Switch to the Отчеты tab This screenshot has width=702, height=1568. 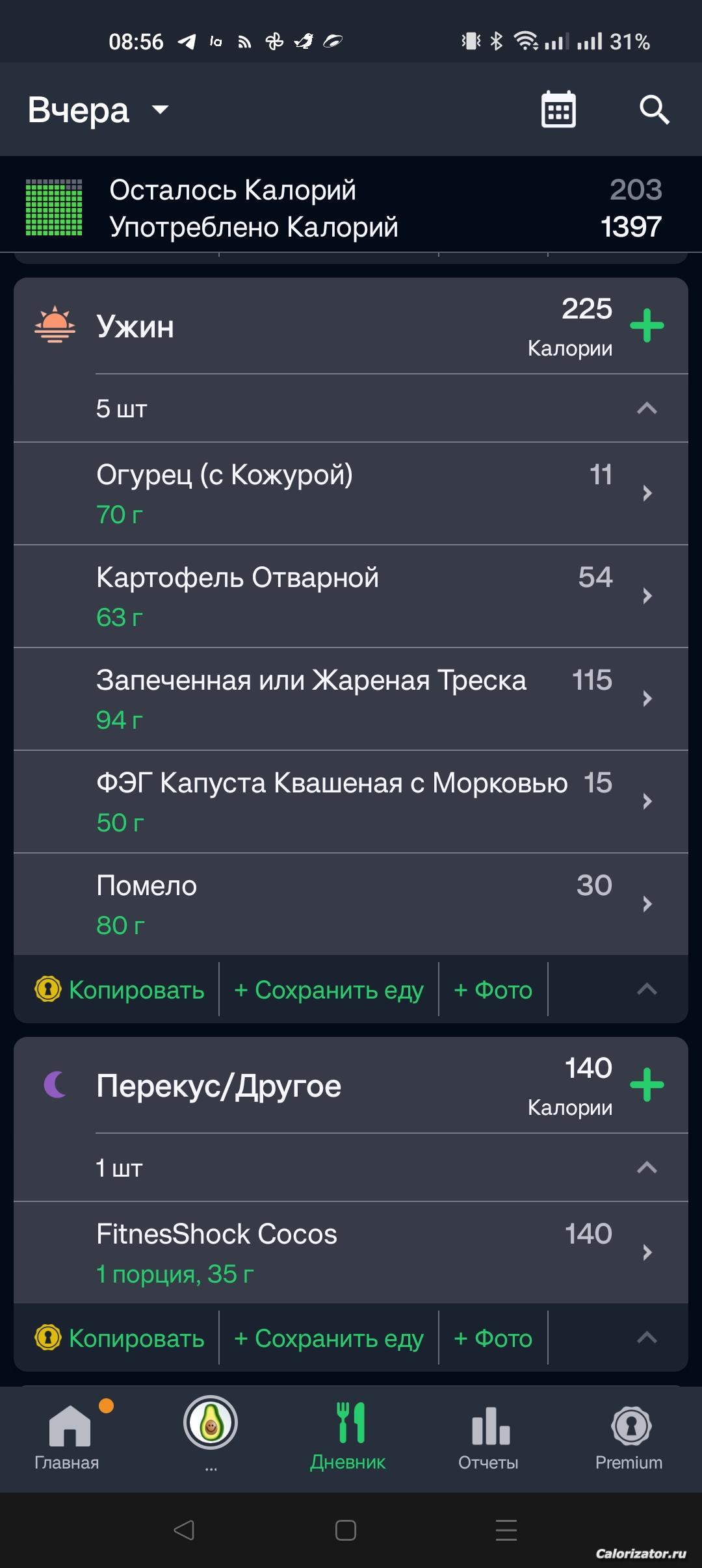click(489, 1434)
